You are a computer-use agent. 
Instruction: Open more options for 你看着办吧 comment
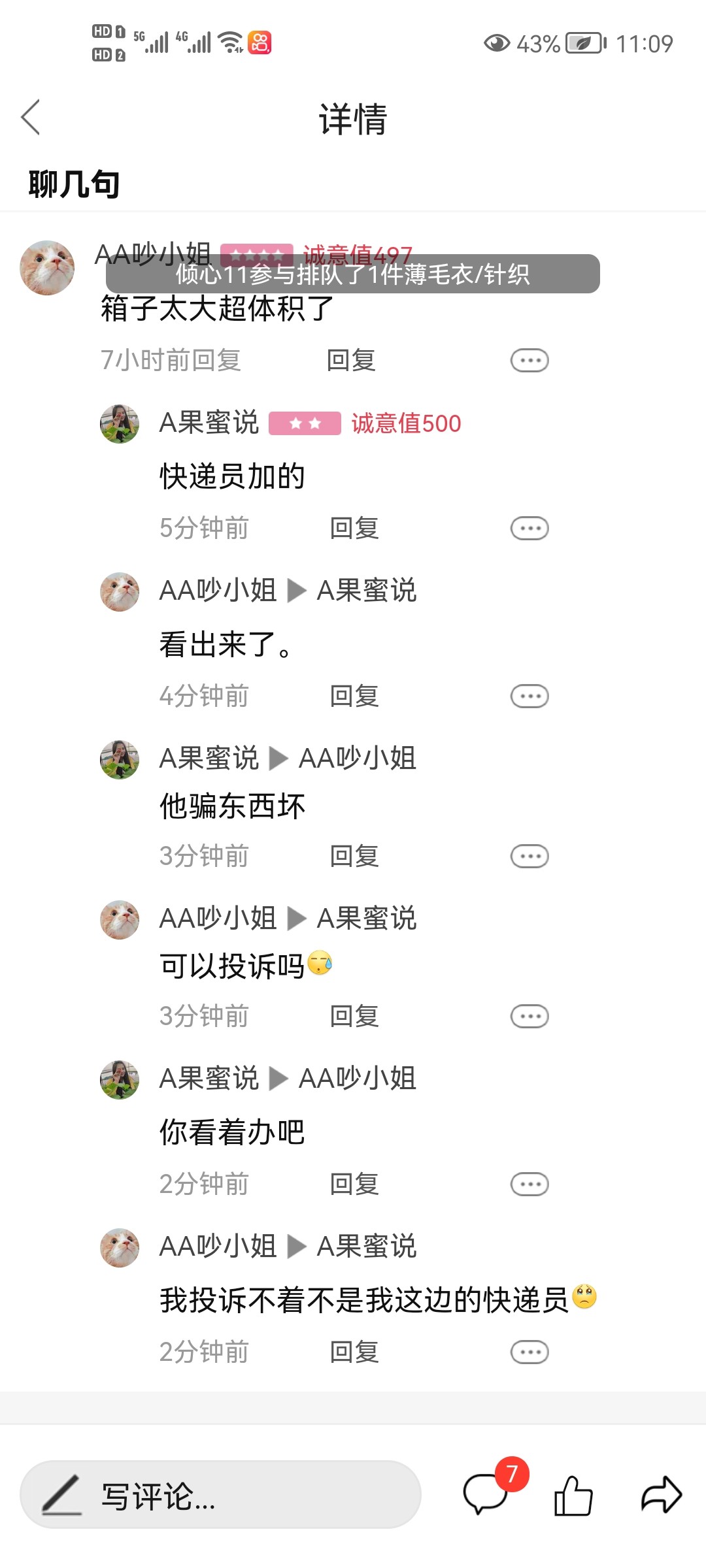(x=529, y=1184)
